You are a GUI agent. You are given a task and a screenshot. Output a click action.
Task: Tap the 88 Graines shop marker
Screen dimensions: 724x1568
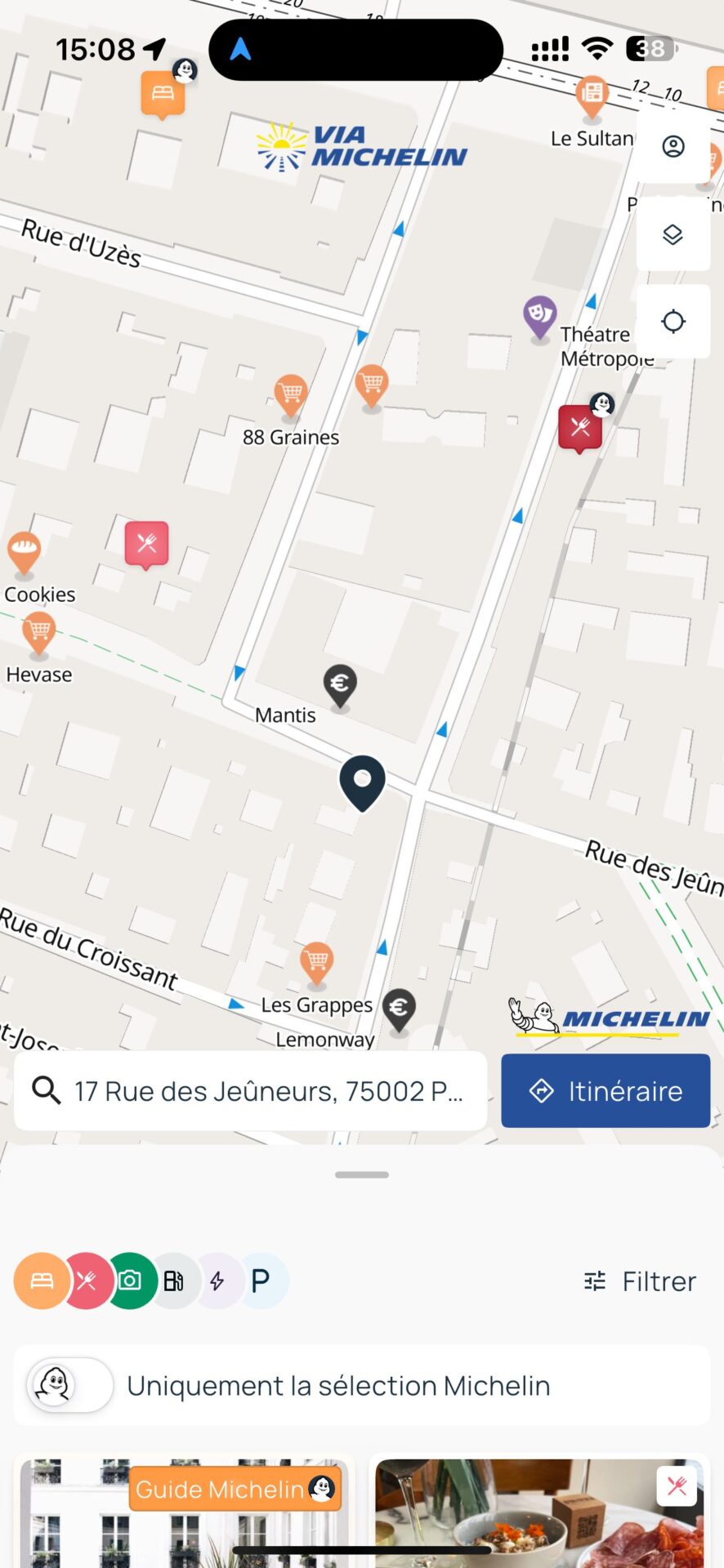pyautogui.click(x=290, y=394)
